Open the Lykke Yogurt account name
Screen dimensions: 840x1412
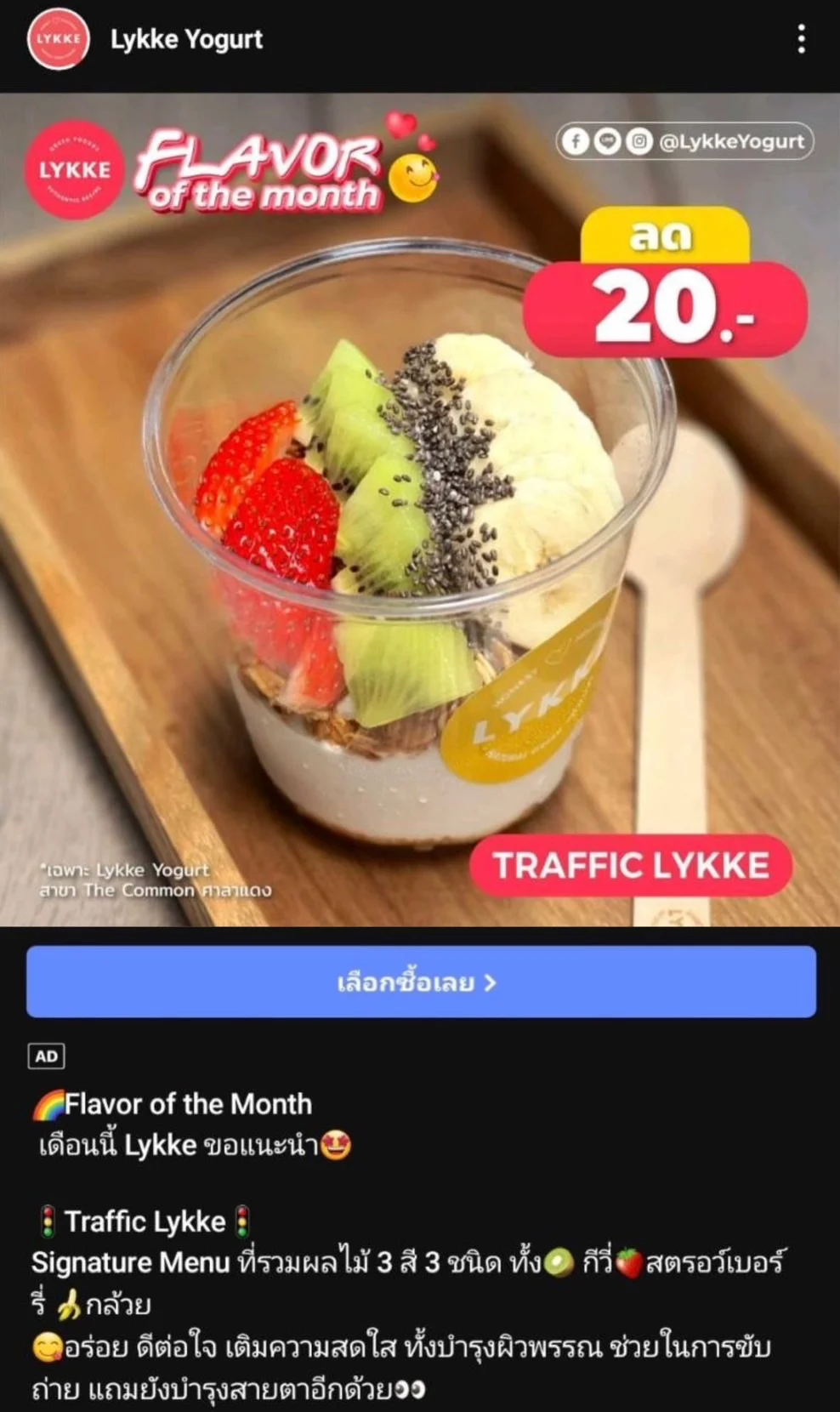pyautogui.click(x=186, y=39)
